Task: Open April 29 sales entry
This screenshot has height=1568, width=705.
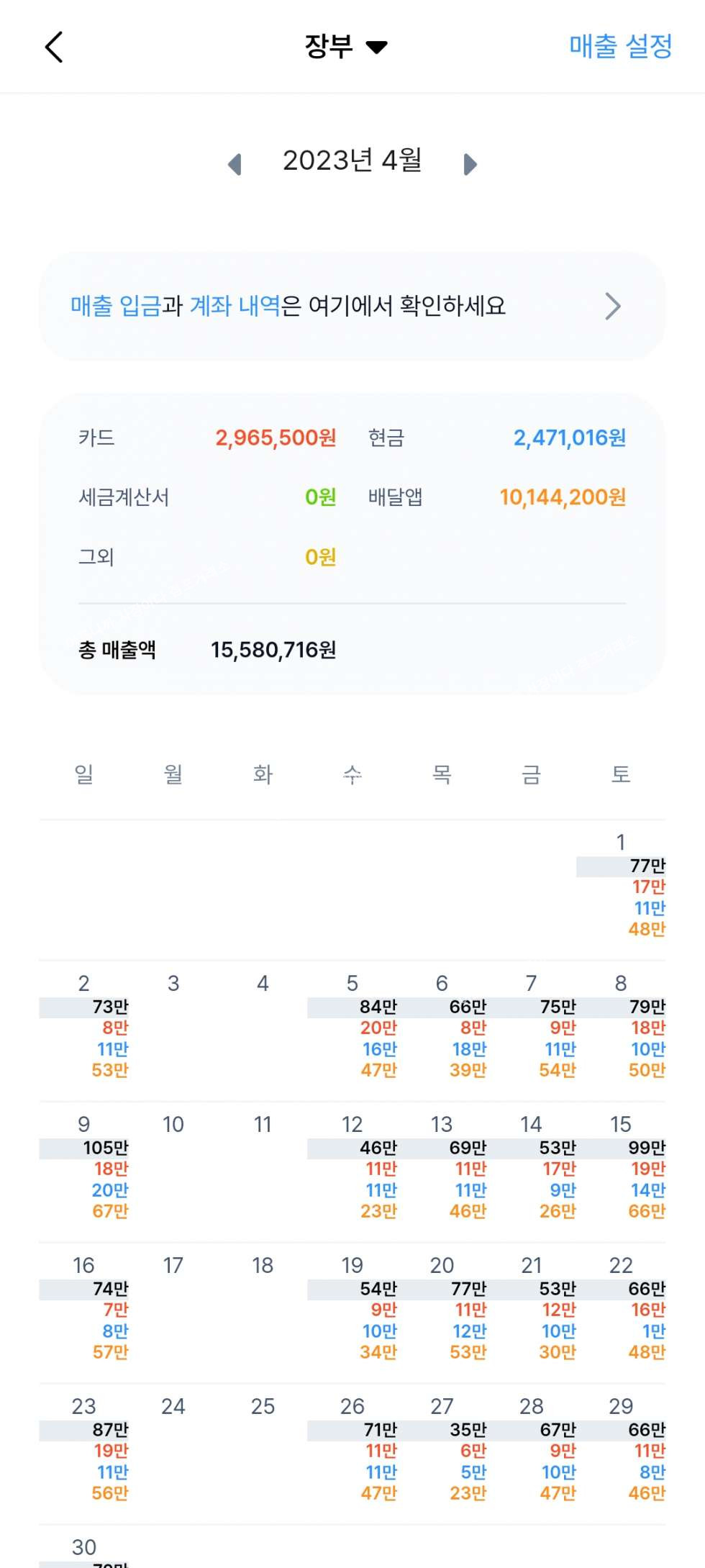Action: coord(621,1451)
